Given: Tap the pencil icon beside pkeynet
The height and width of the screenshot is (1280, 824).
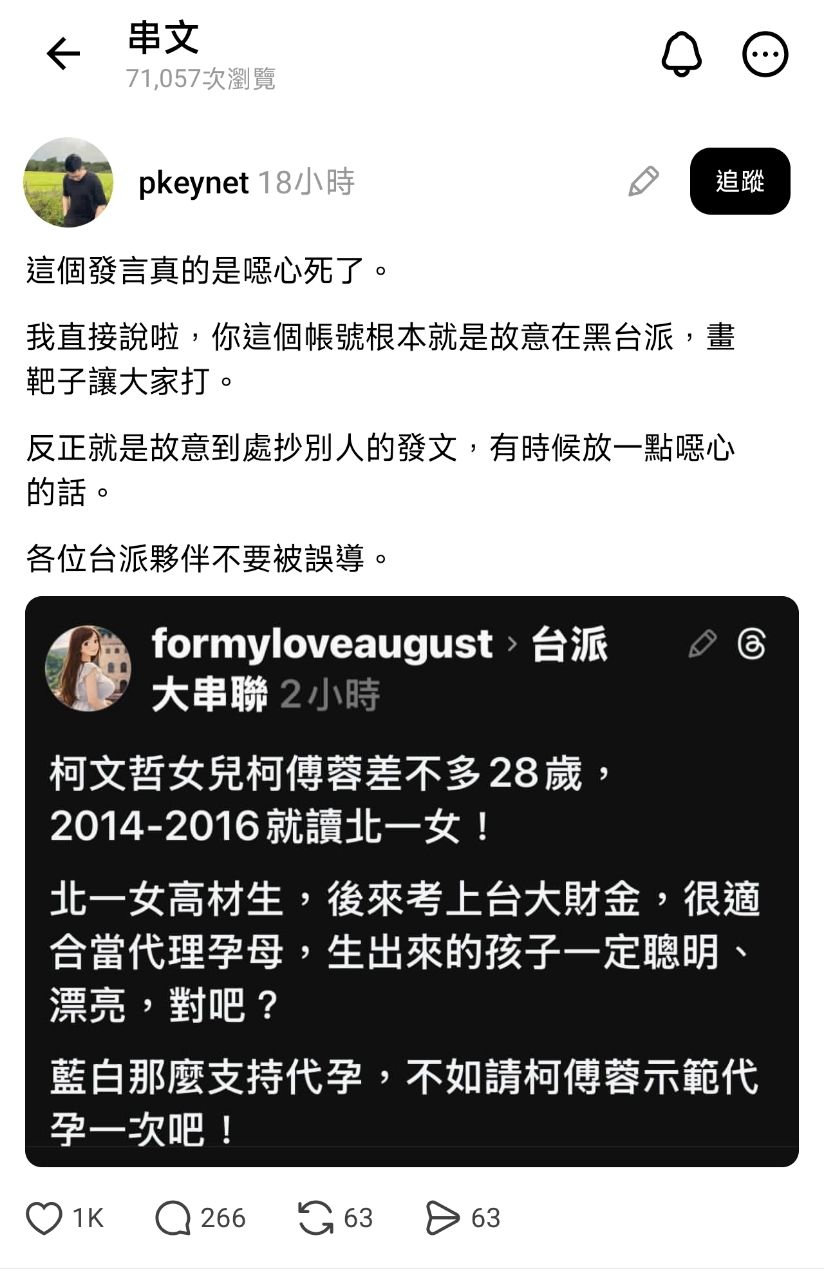Looking at the screenshot, I should click(643, 181).
